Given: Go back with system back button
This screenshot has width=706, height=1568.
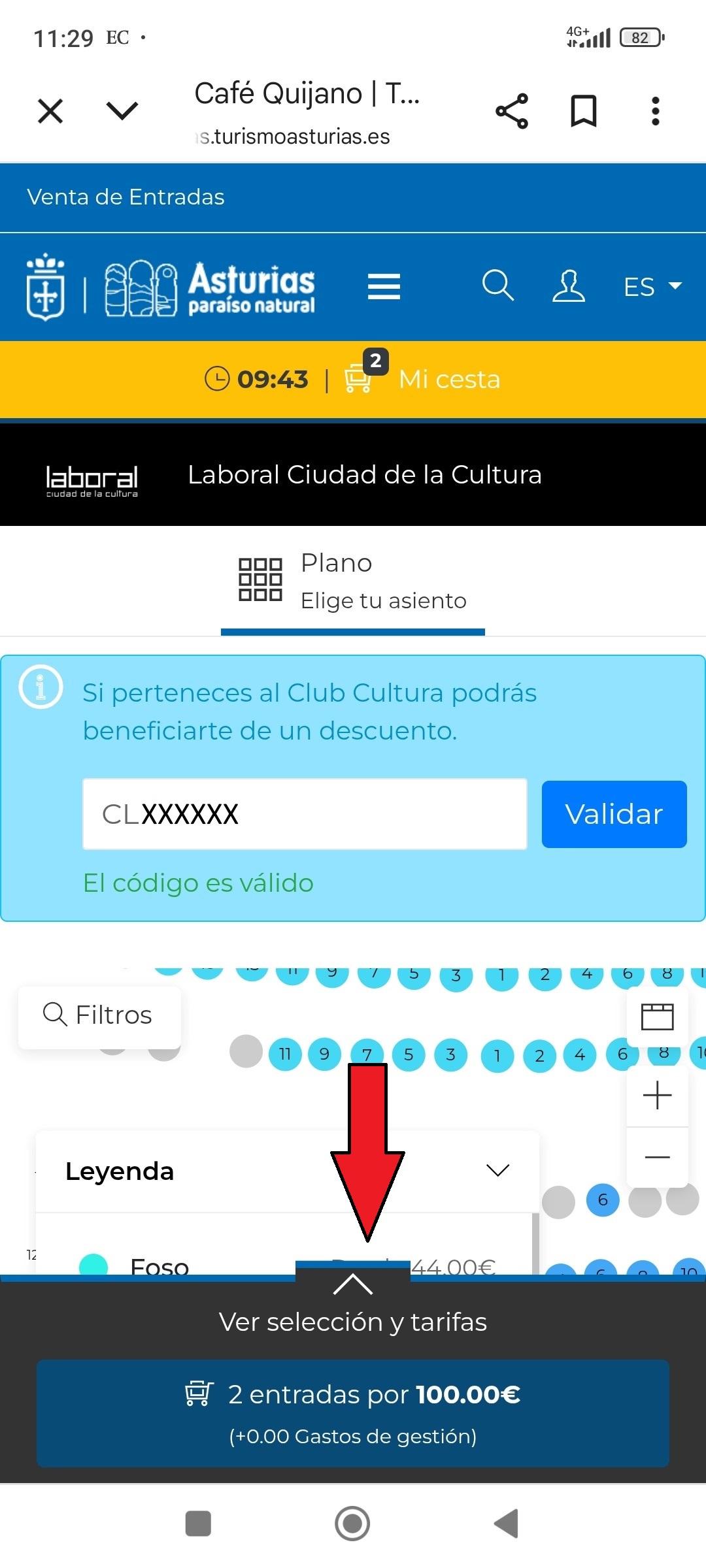Looking at the screenshot, I should 507,1524.
